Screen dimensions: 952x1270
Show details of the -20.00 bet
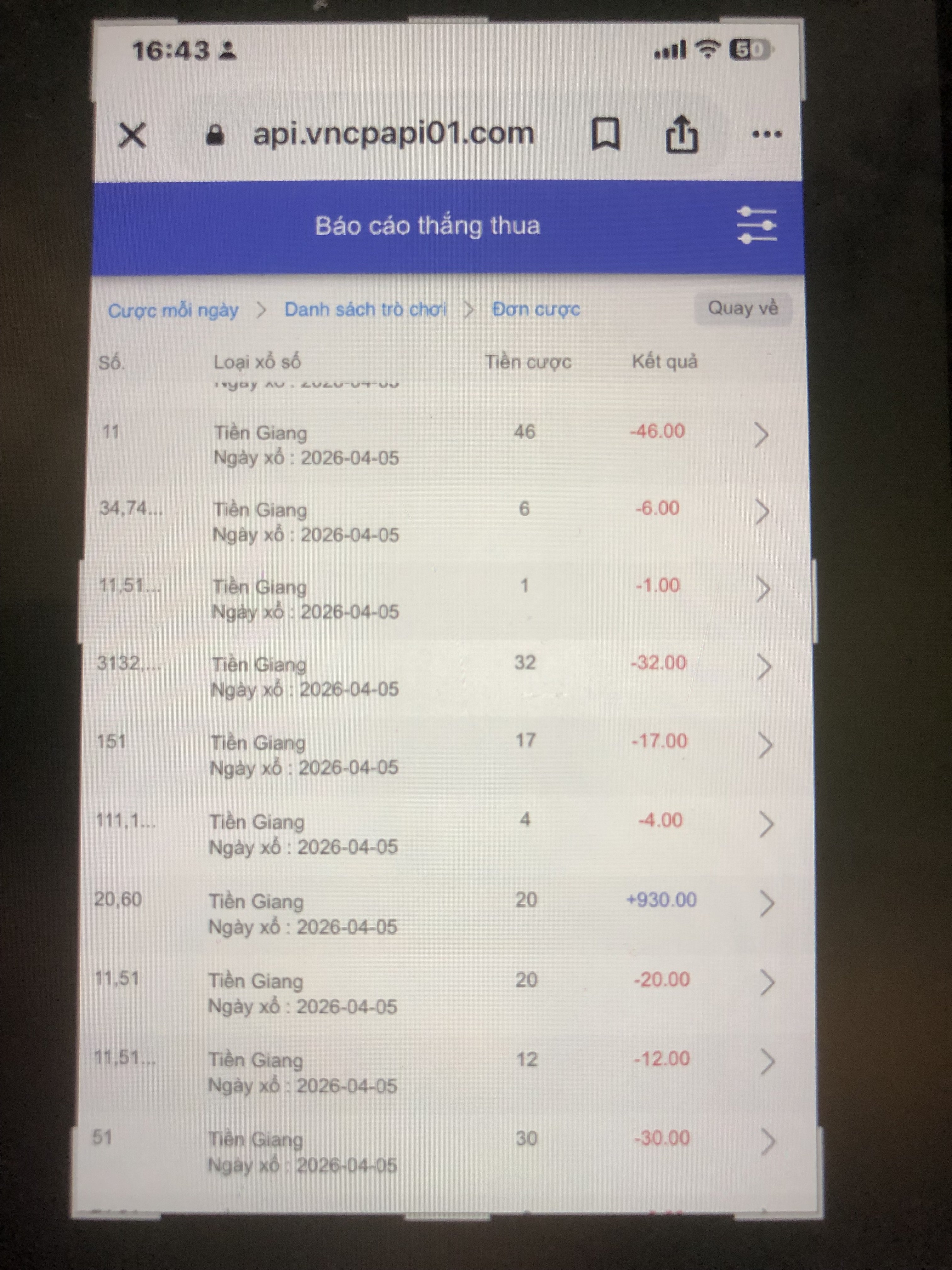click(767, 983)
